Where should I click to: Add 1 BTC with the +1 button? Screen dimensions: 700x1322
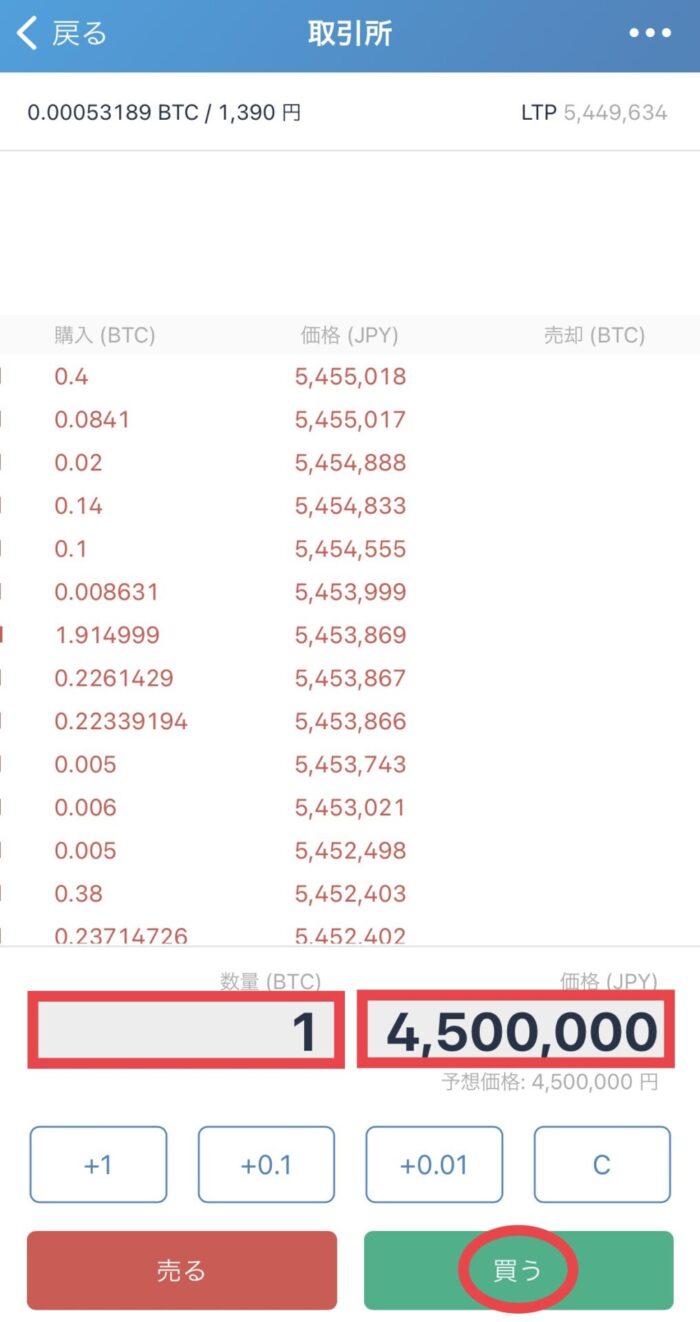coord(98,1165)
